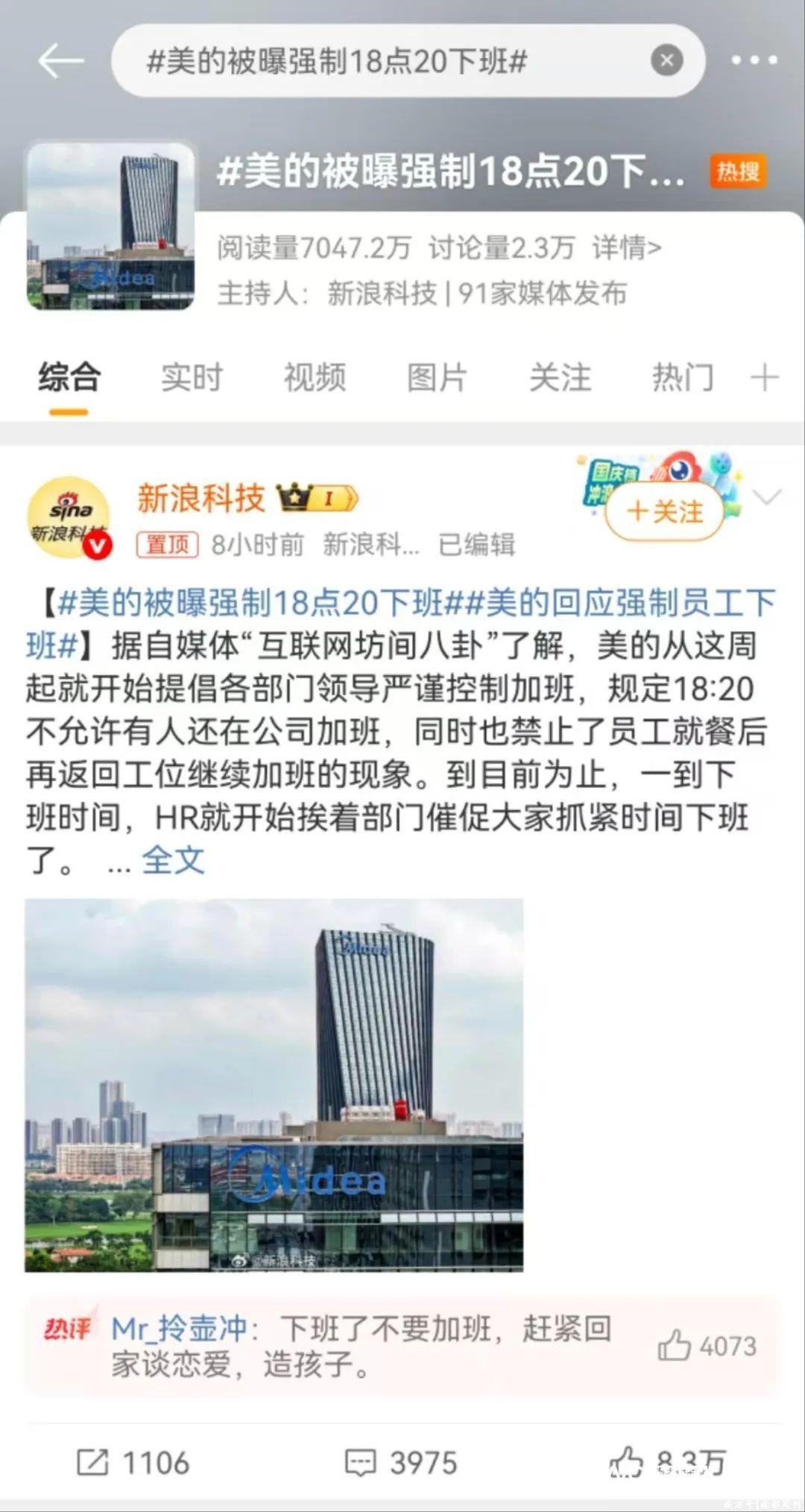
Task: Switch to the 图片 tab
Action: click(437, 377)
